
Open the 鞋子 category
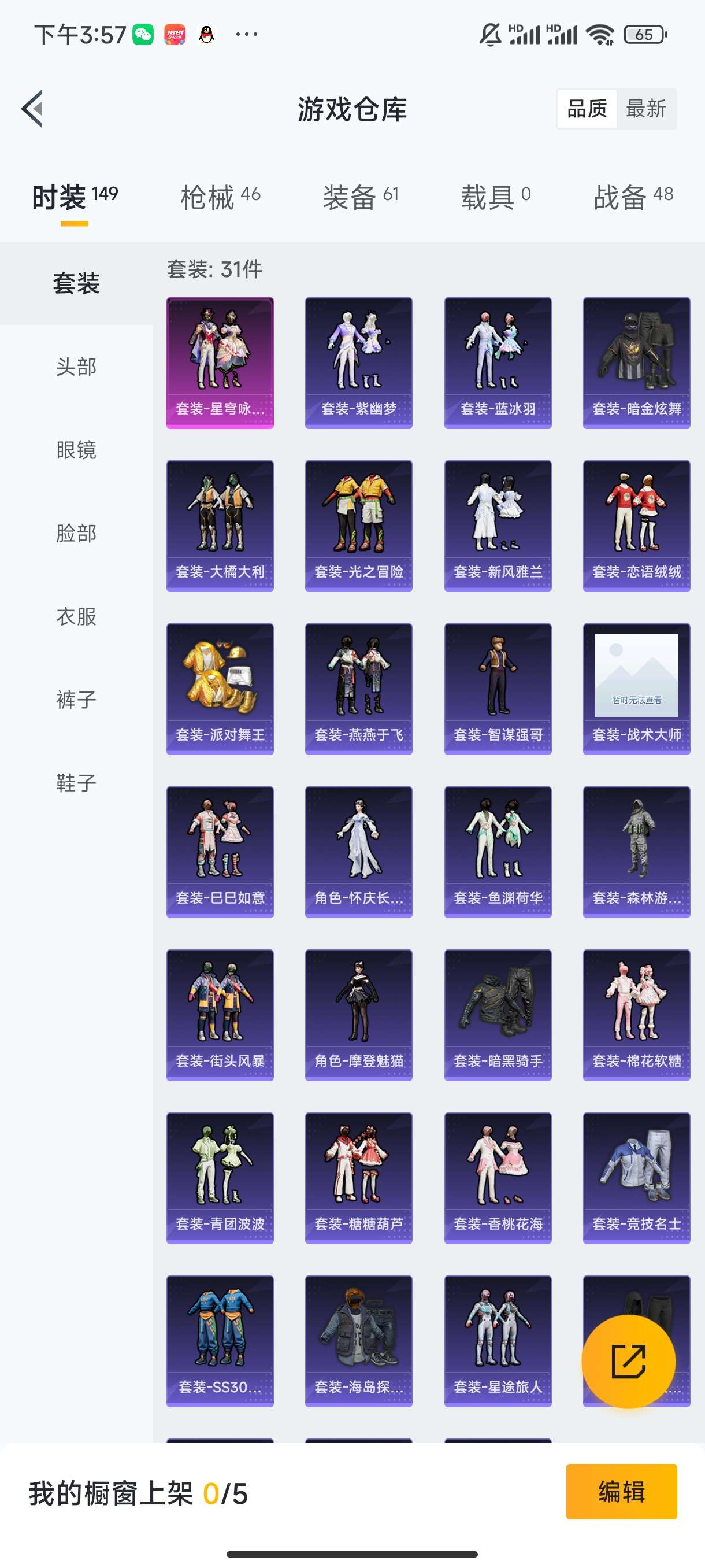76,783
